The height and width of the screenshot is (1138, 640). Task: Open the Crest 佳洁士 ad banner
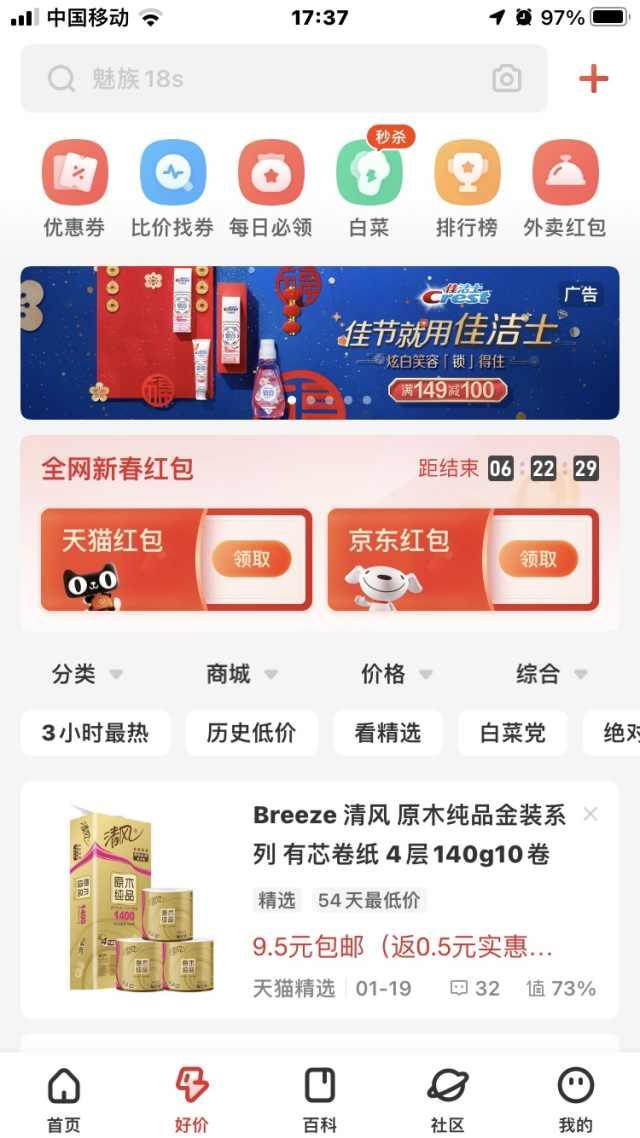point(319,342)
